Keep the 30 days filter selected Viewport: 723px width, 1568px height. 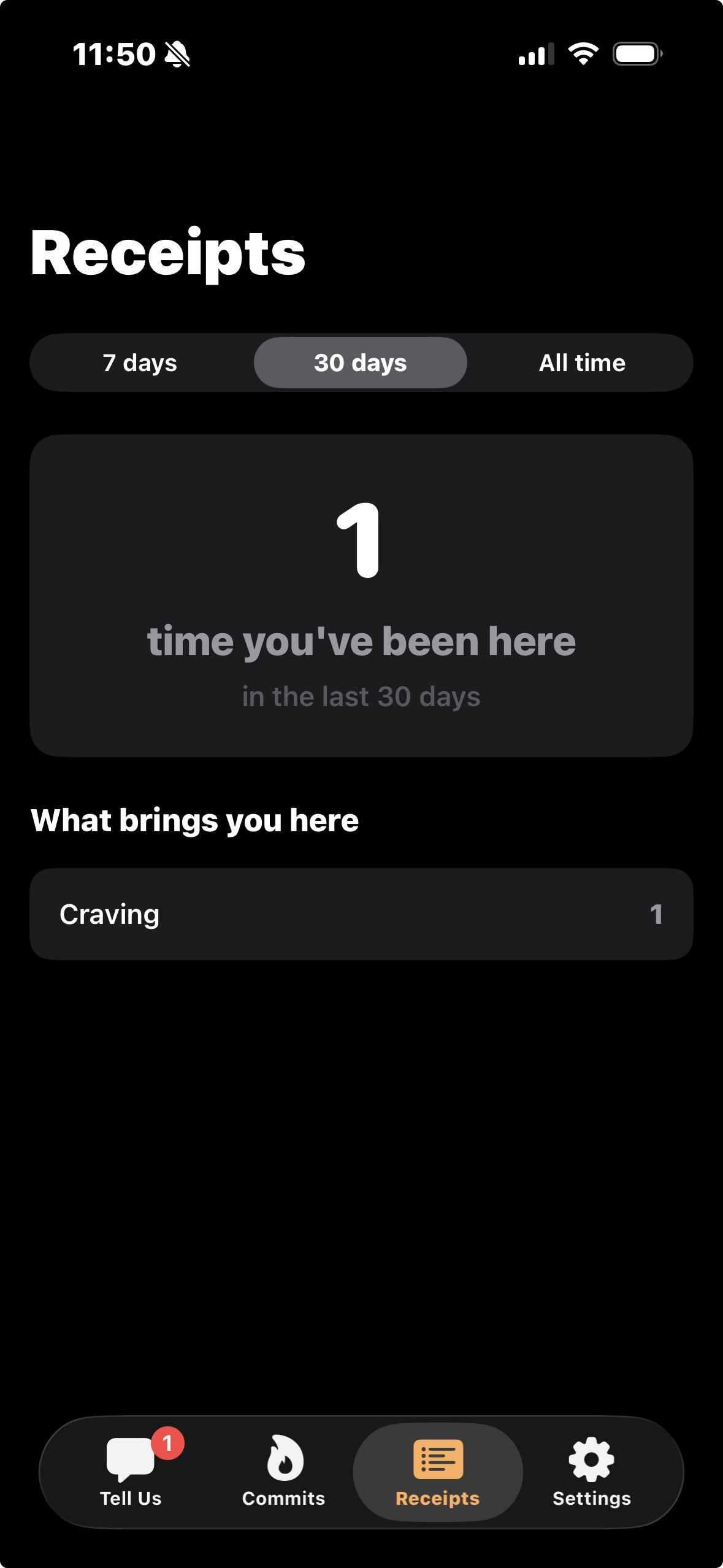[361, 362]
